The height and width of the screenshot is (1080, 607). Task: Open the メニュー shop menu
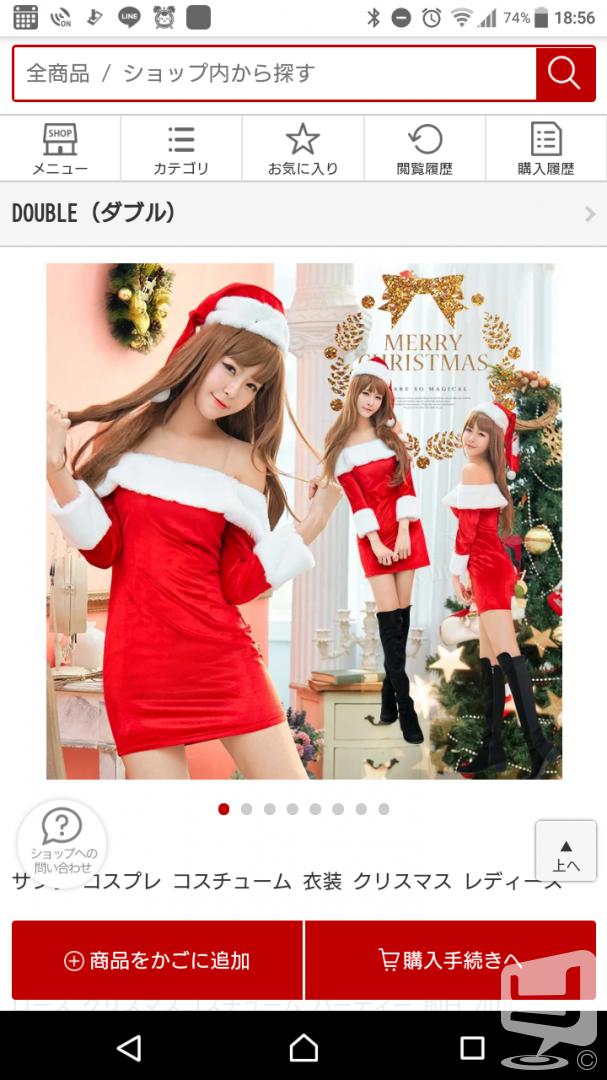click(60, 148)
